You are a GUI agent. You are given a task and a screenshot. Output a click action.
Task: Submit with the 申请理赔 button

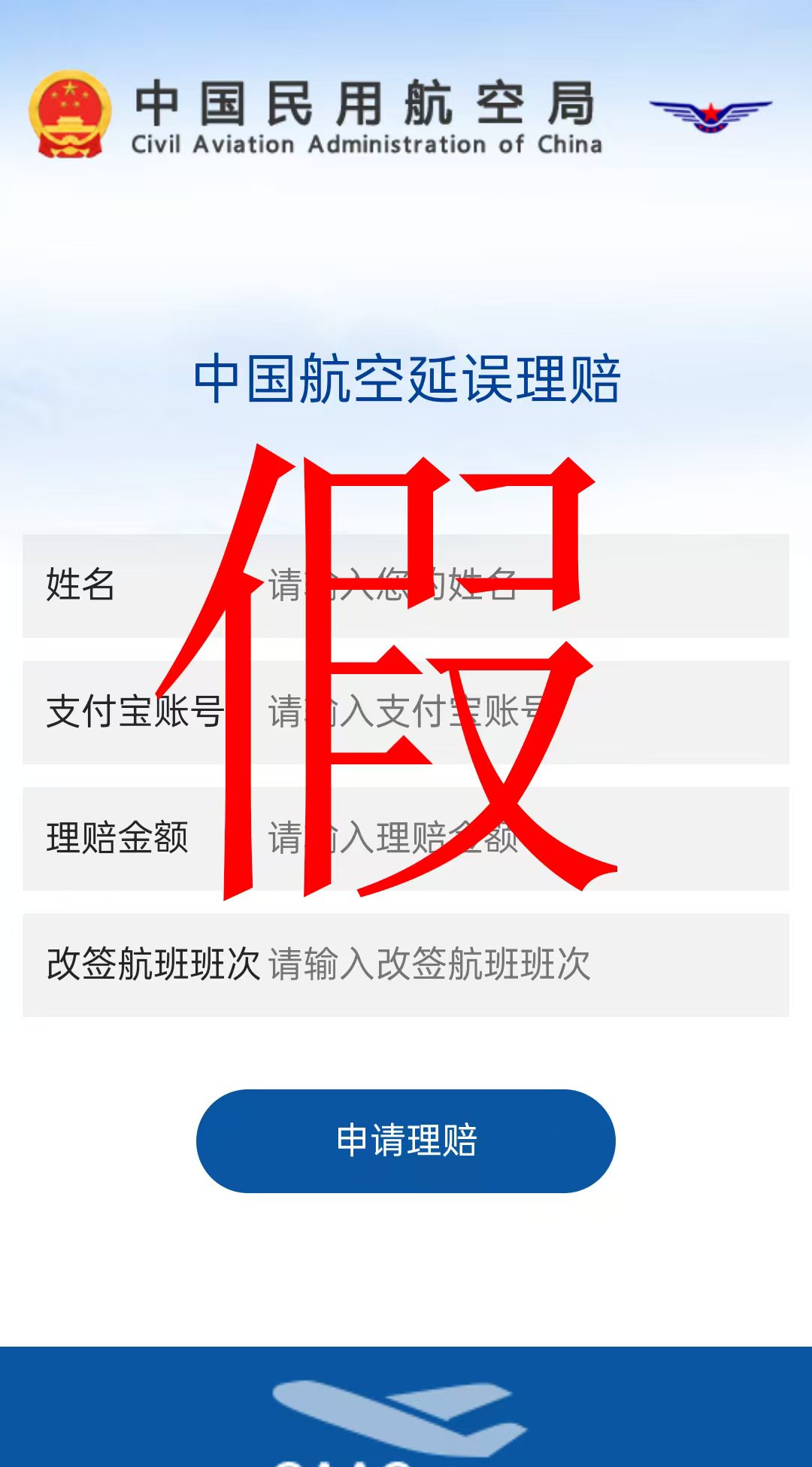pyautogui.click(x=406, y=1140)
